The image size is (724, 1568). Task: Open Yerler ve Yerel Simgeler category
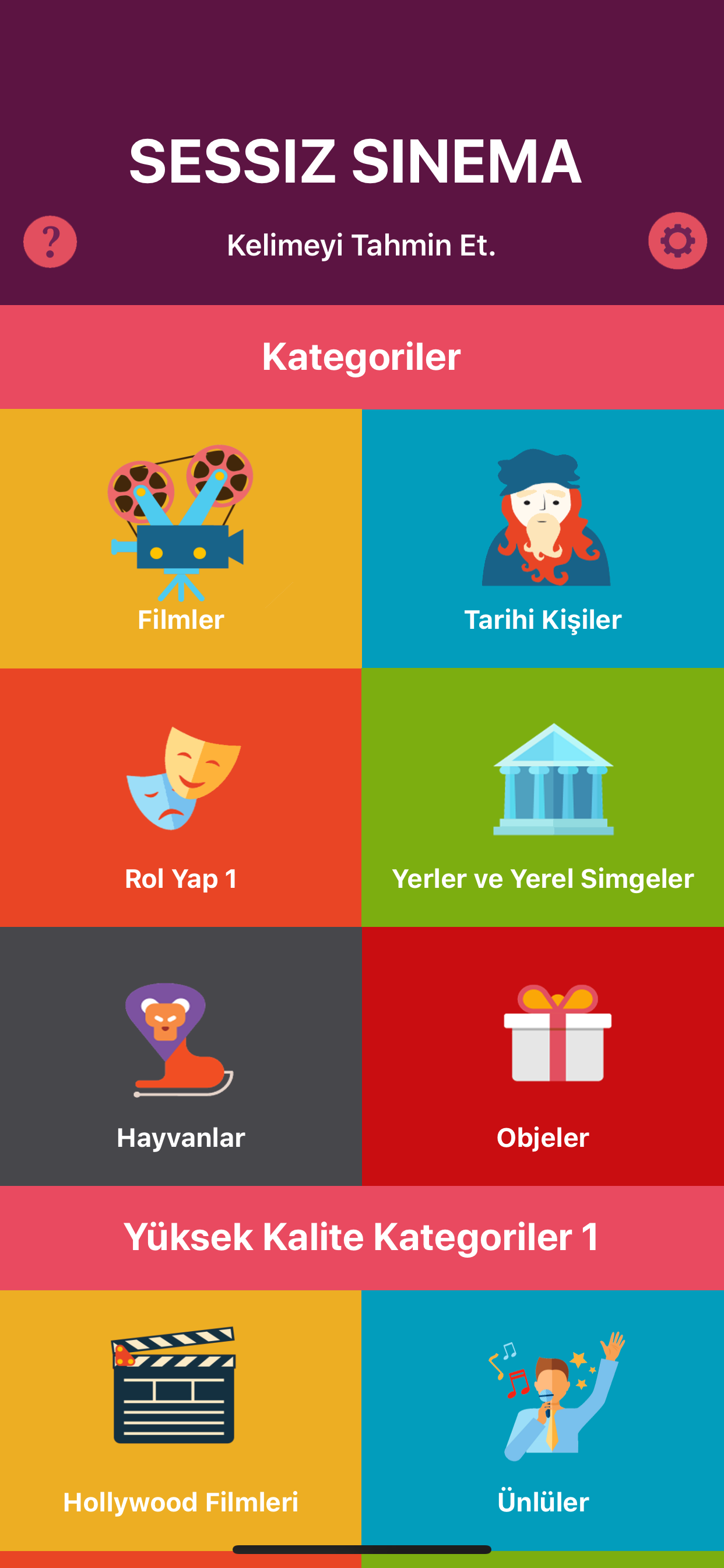coord(543,797)
